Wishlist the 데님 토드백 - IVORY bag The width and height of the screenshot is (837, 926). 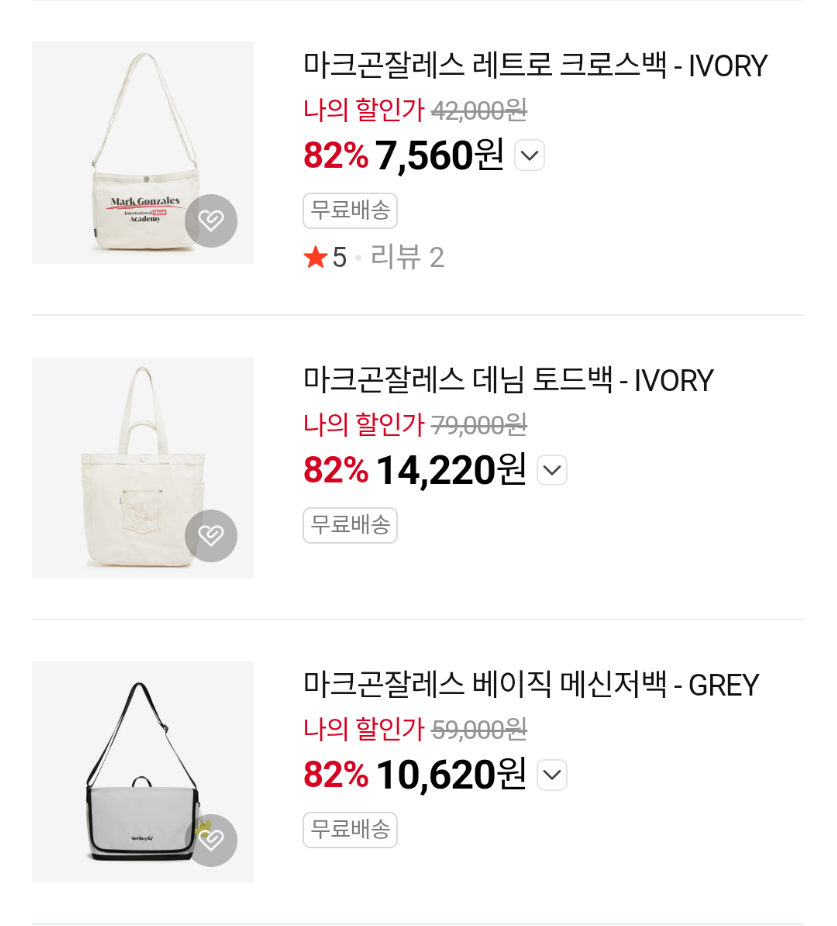211,536
